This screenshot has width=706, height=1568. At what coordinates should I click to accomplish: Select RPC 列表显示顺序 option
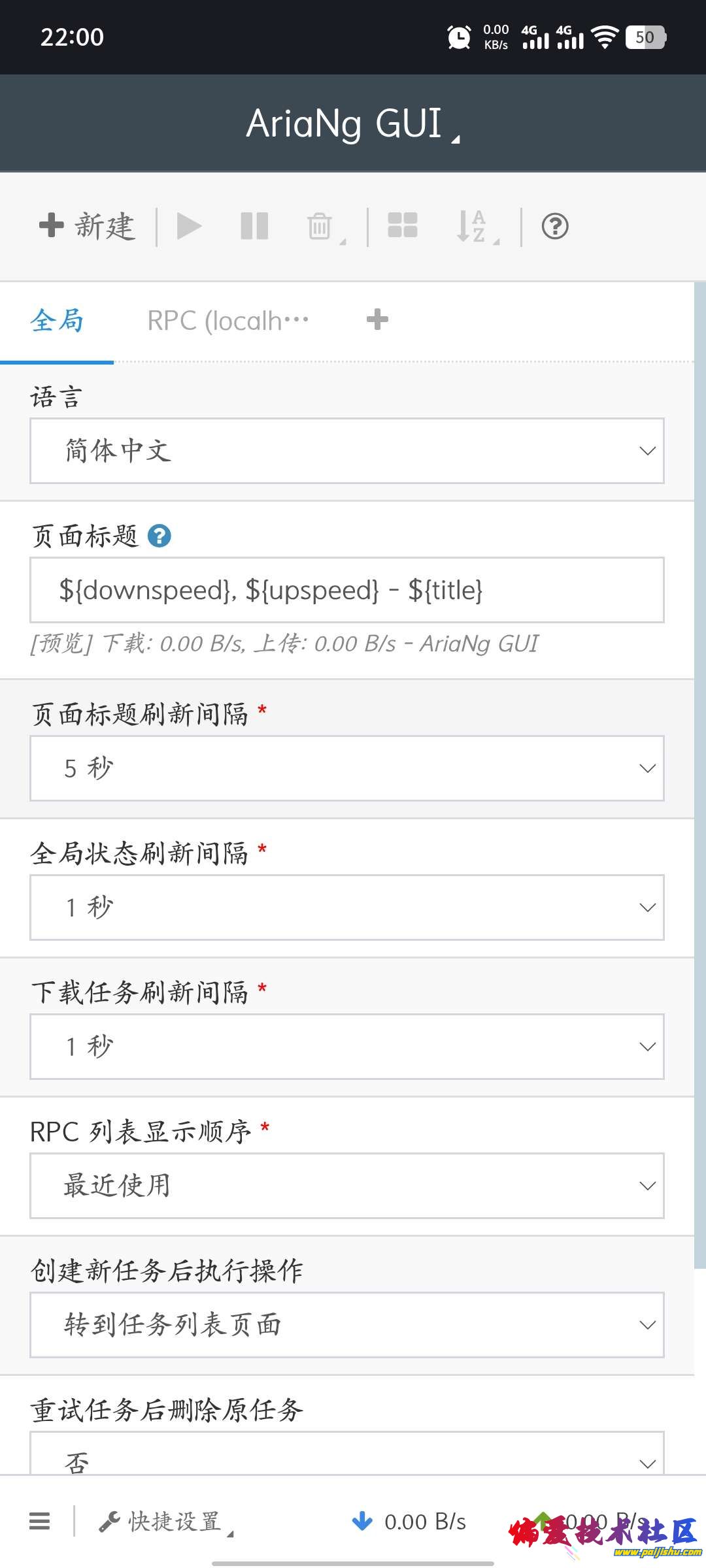346,1186
